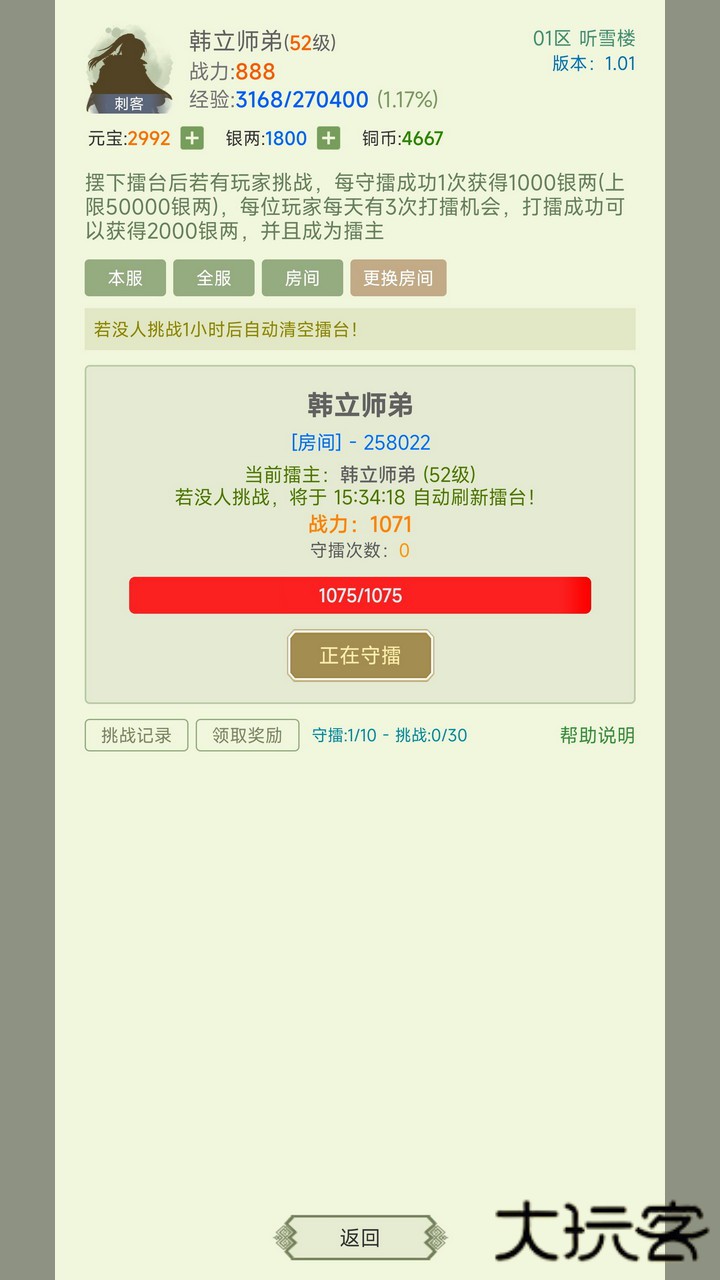Toggle the 正在守擂 defending state
This screenshot has height=1280, width=720.
360,655
